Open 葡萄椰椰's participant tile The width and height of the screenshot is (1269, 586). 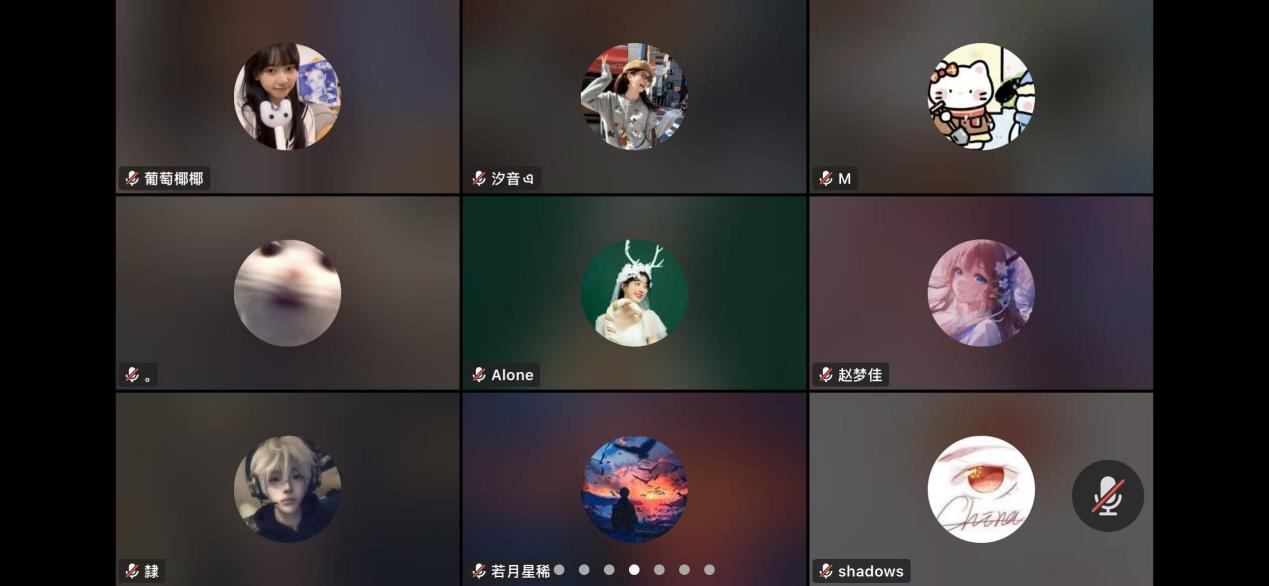tap(287, 96)
